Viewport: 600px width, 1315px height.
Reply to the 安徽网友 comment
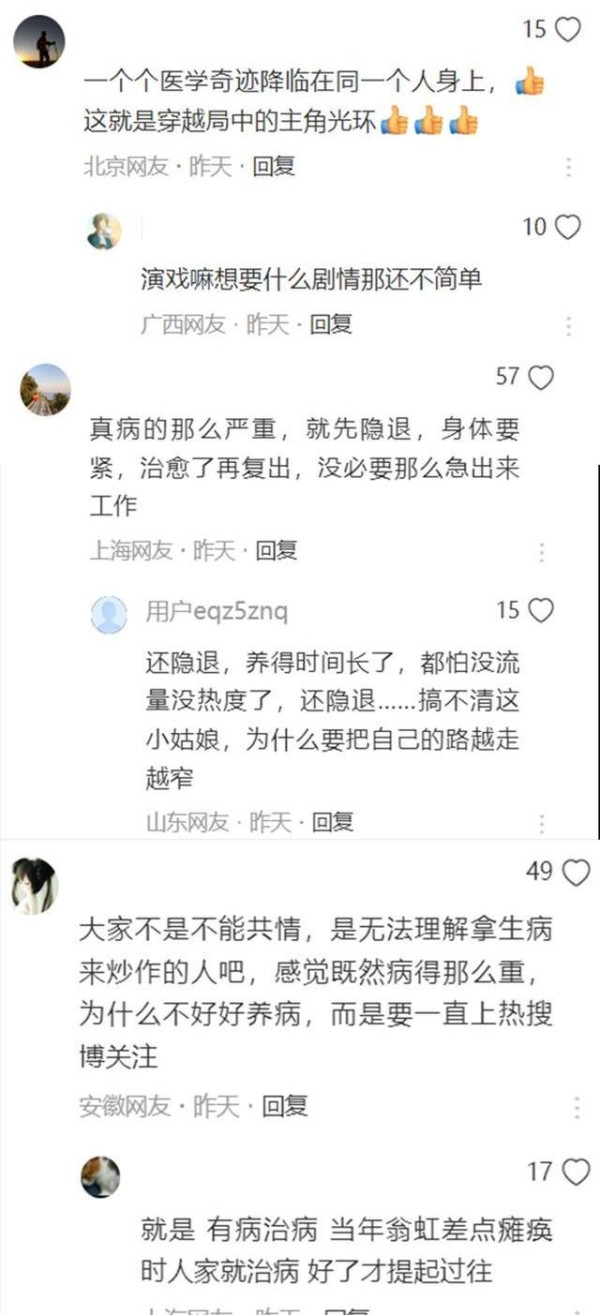(x=285, y=1106)
